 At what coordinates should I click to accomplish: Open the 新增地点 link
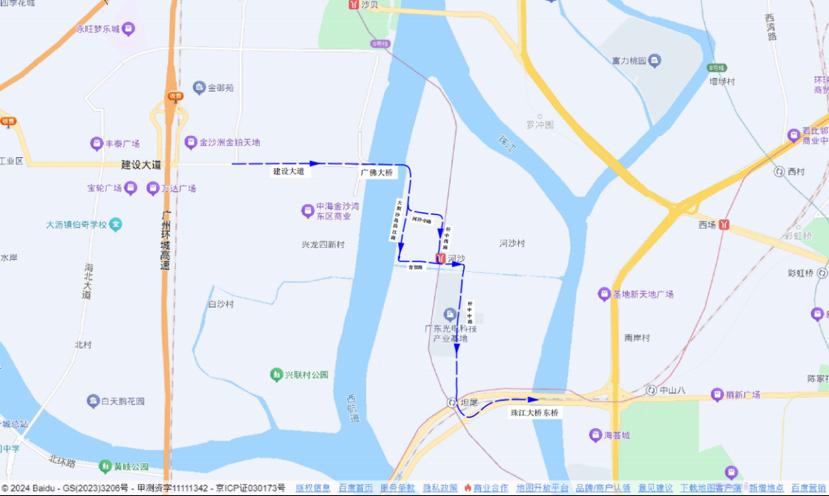[x=765, y=488]
